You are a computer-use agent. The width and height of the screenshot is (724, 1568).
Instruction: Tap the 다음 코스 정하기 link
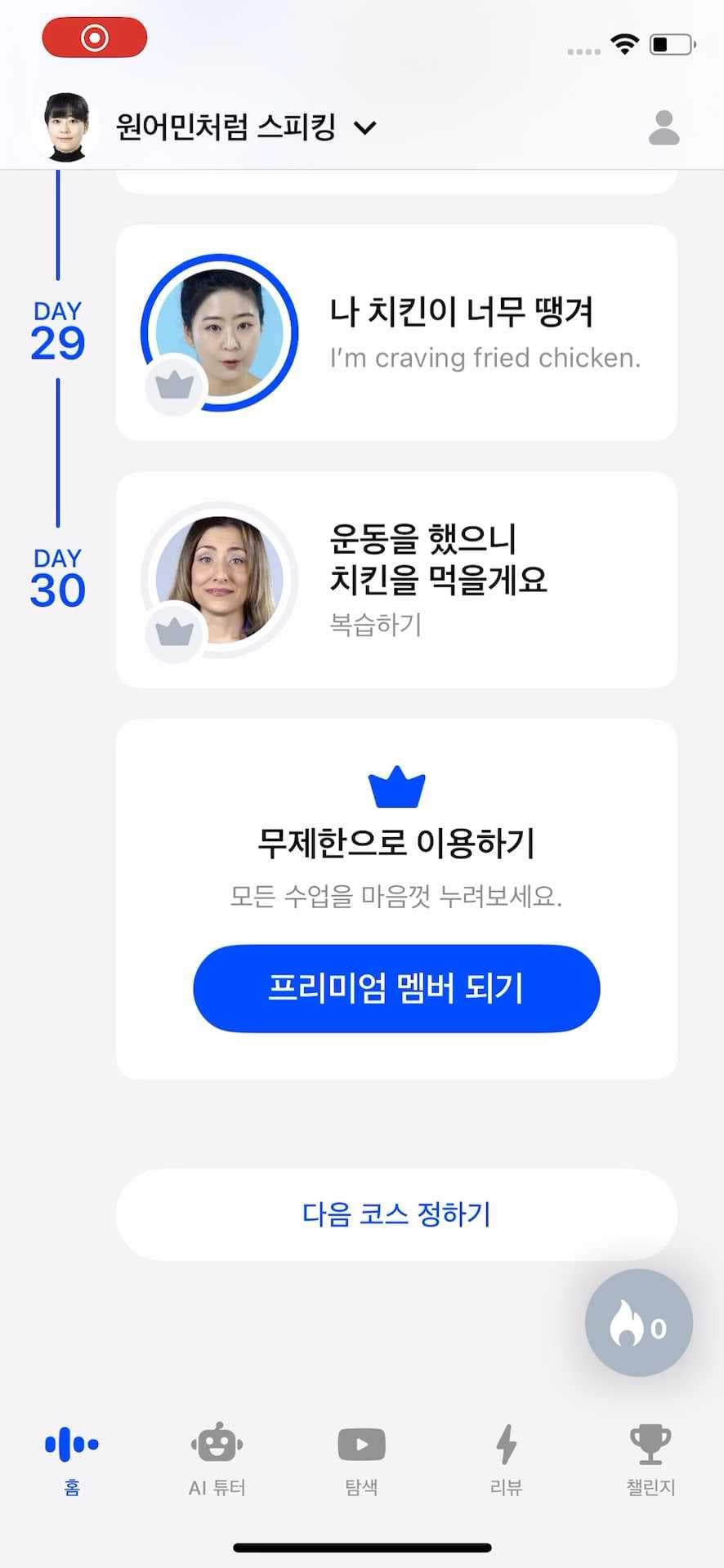click(396, 1214)
